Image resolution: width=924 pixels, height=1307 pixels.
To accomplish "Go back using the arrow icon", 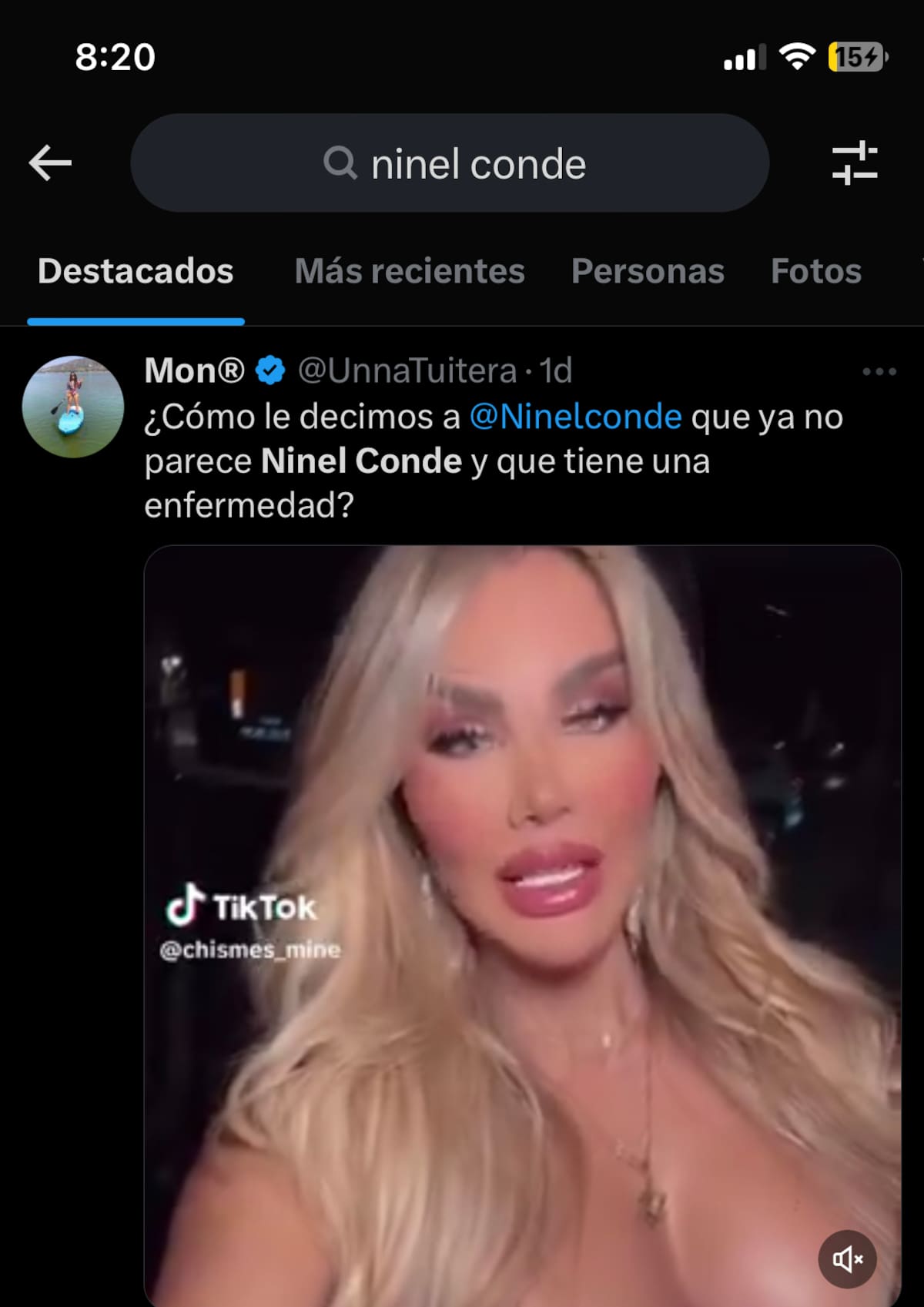I will pos(50,163).
